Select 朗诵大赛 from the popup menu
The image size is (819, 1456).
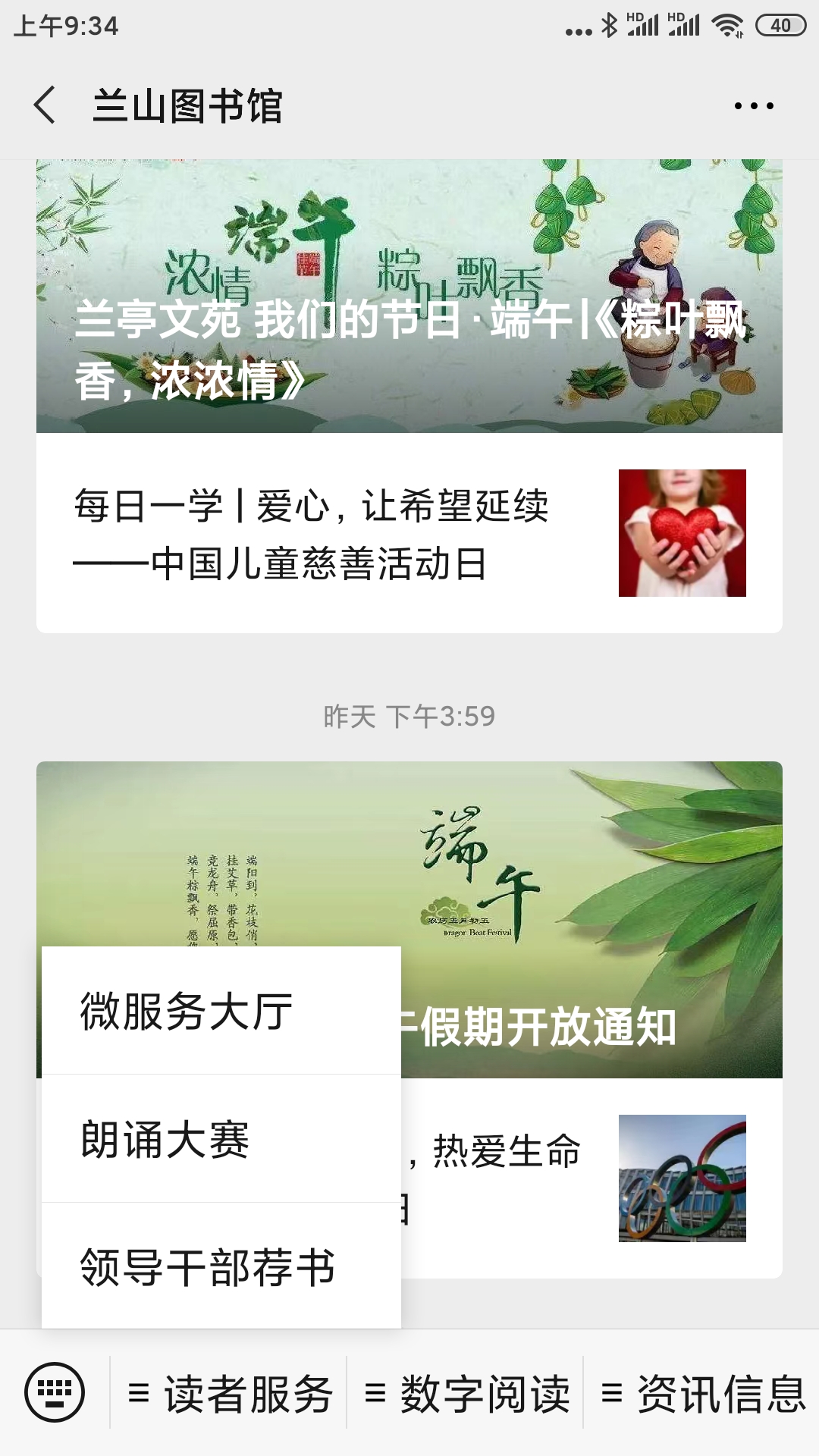(220, 1139)
